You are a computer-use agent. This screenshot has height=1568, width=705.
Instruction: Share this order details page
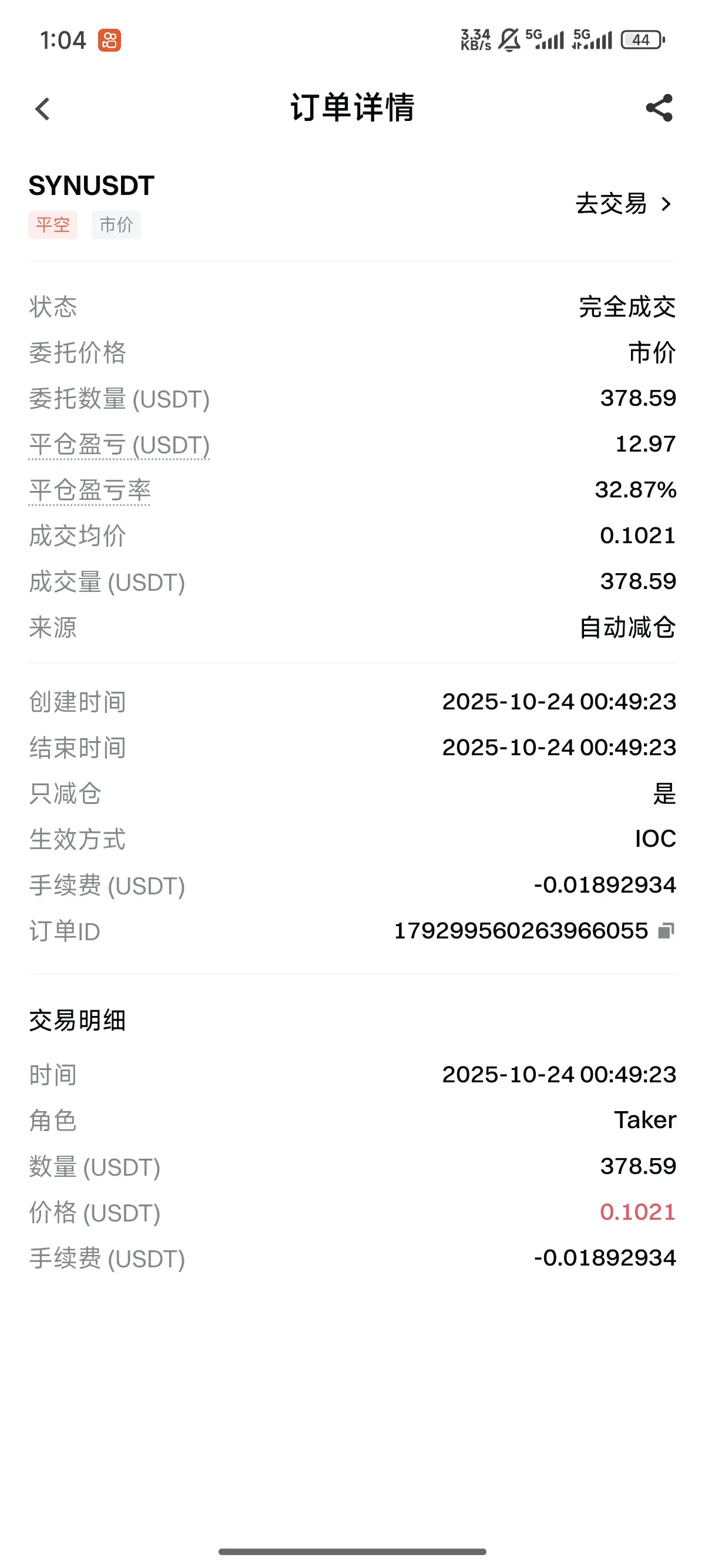click(659, 107)
